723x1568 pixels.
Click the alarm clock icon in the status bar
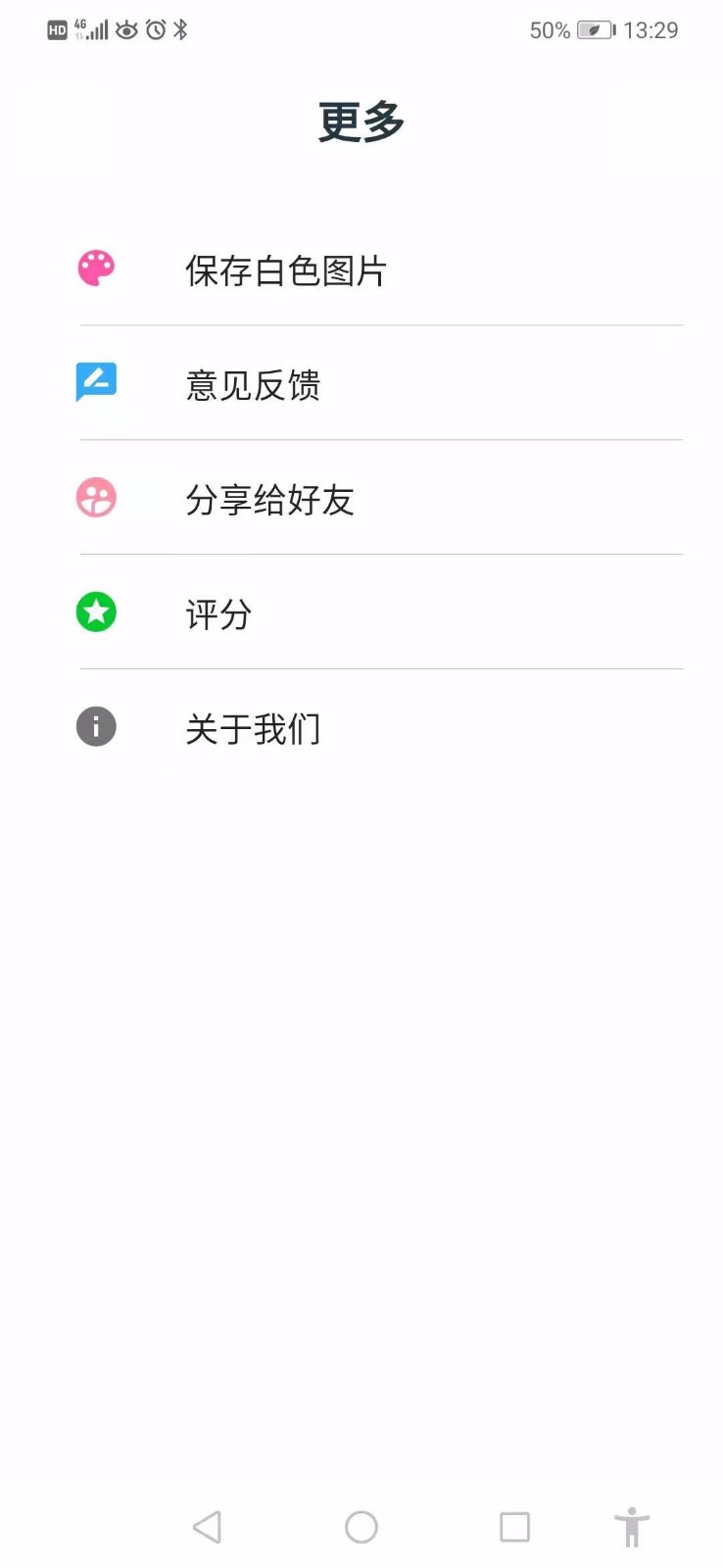(x=154, y=29)
